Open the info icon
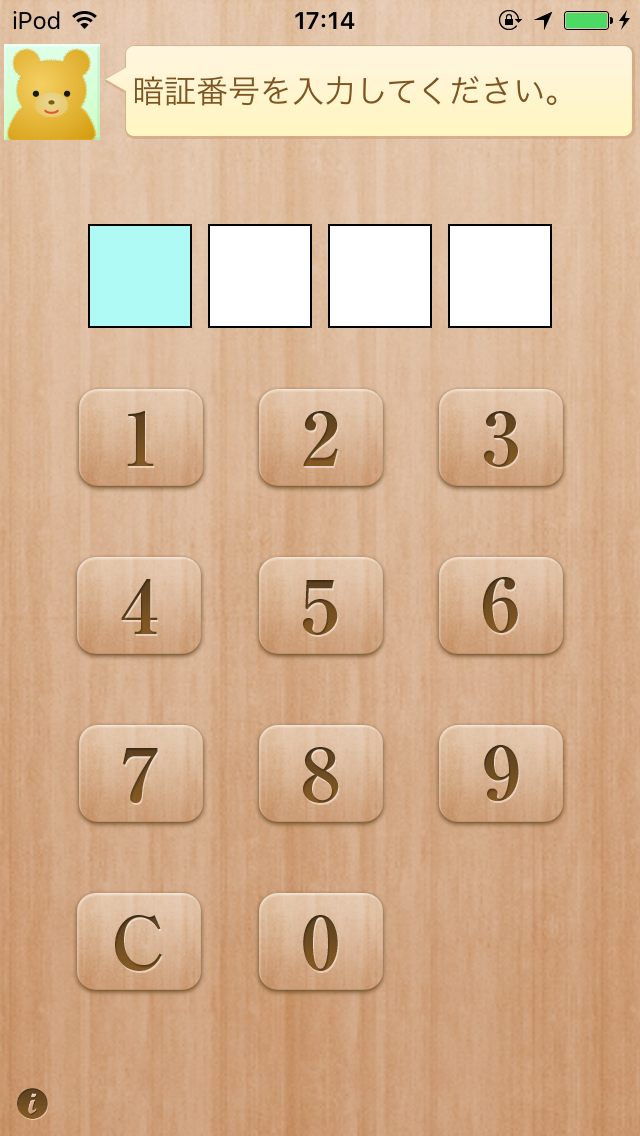 [x=32, y=1103]
